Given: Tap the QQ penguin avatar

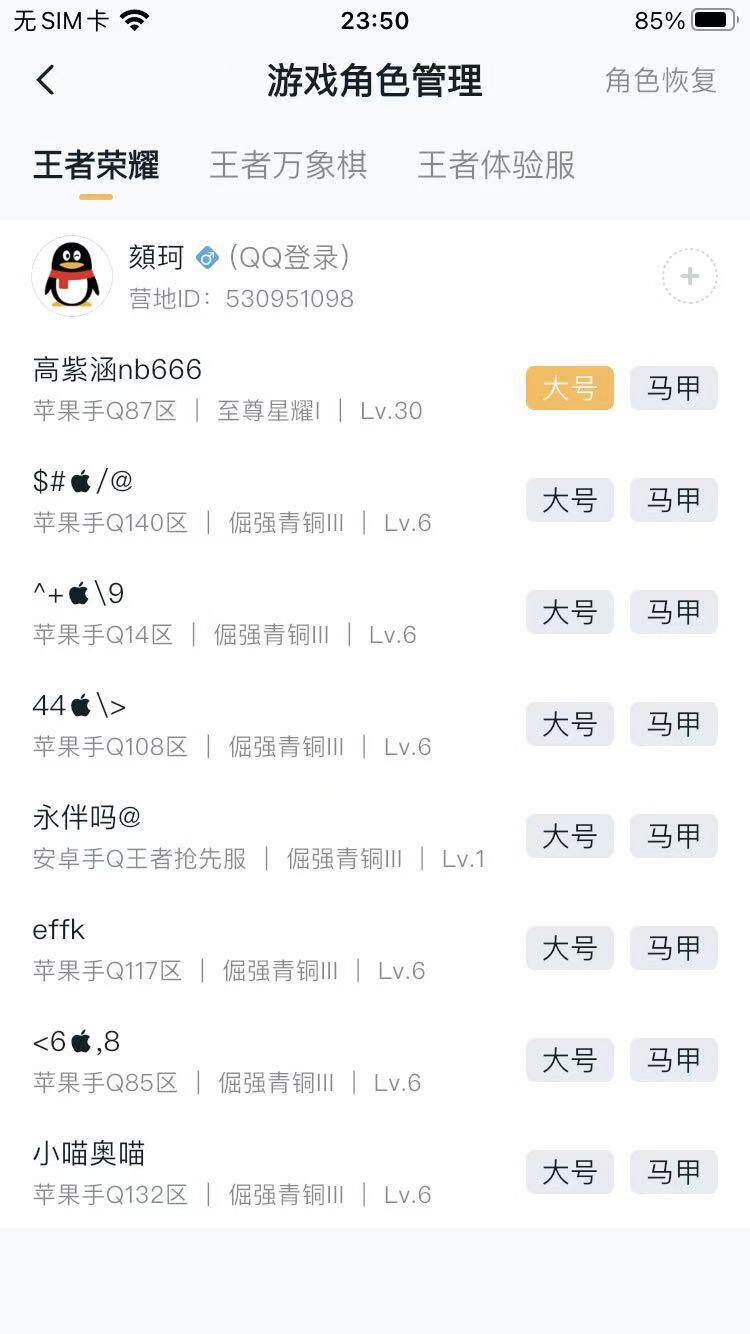Looking at the screenshot, I should [x=71, y=276].
